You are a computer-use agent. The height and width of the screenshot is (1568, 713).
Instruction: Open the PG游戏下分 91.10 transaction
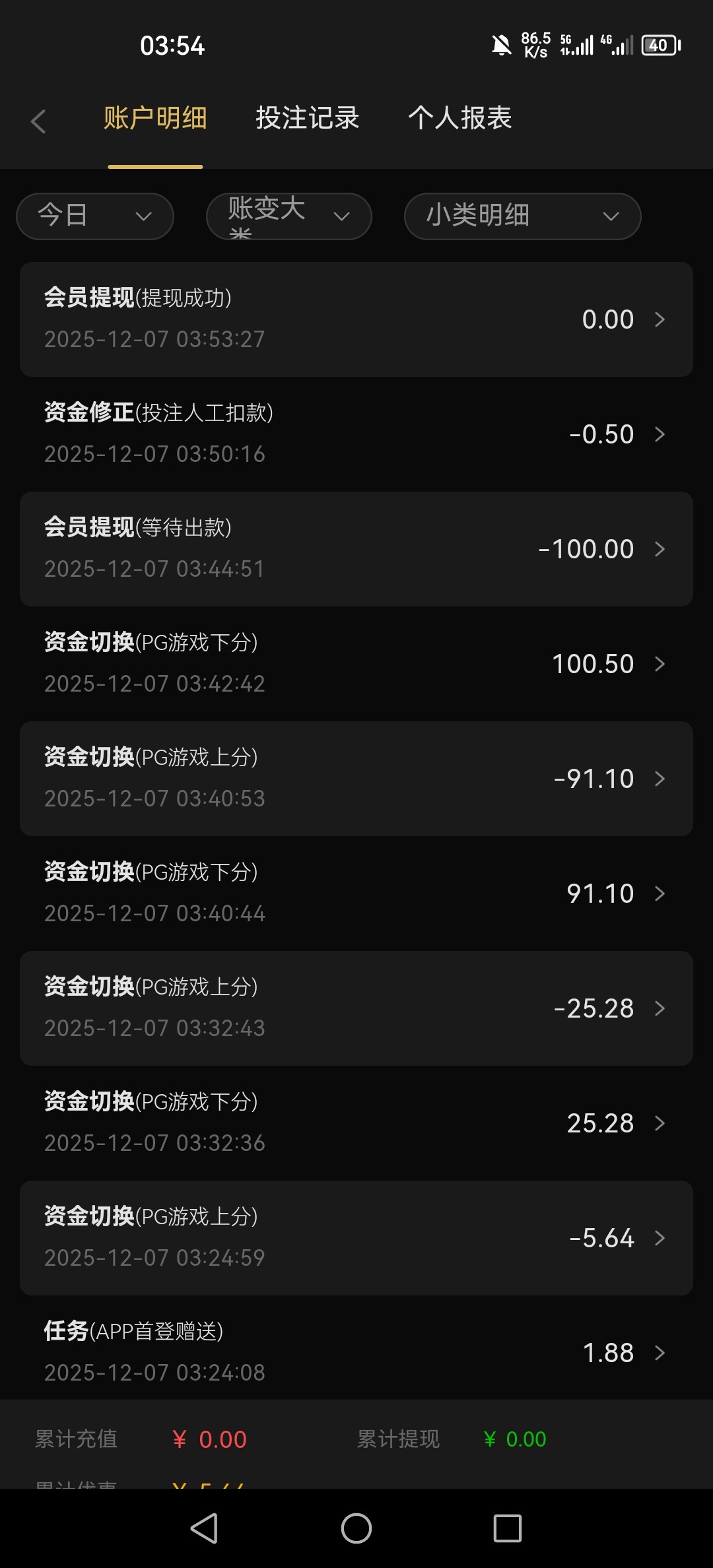356,894
